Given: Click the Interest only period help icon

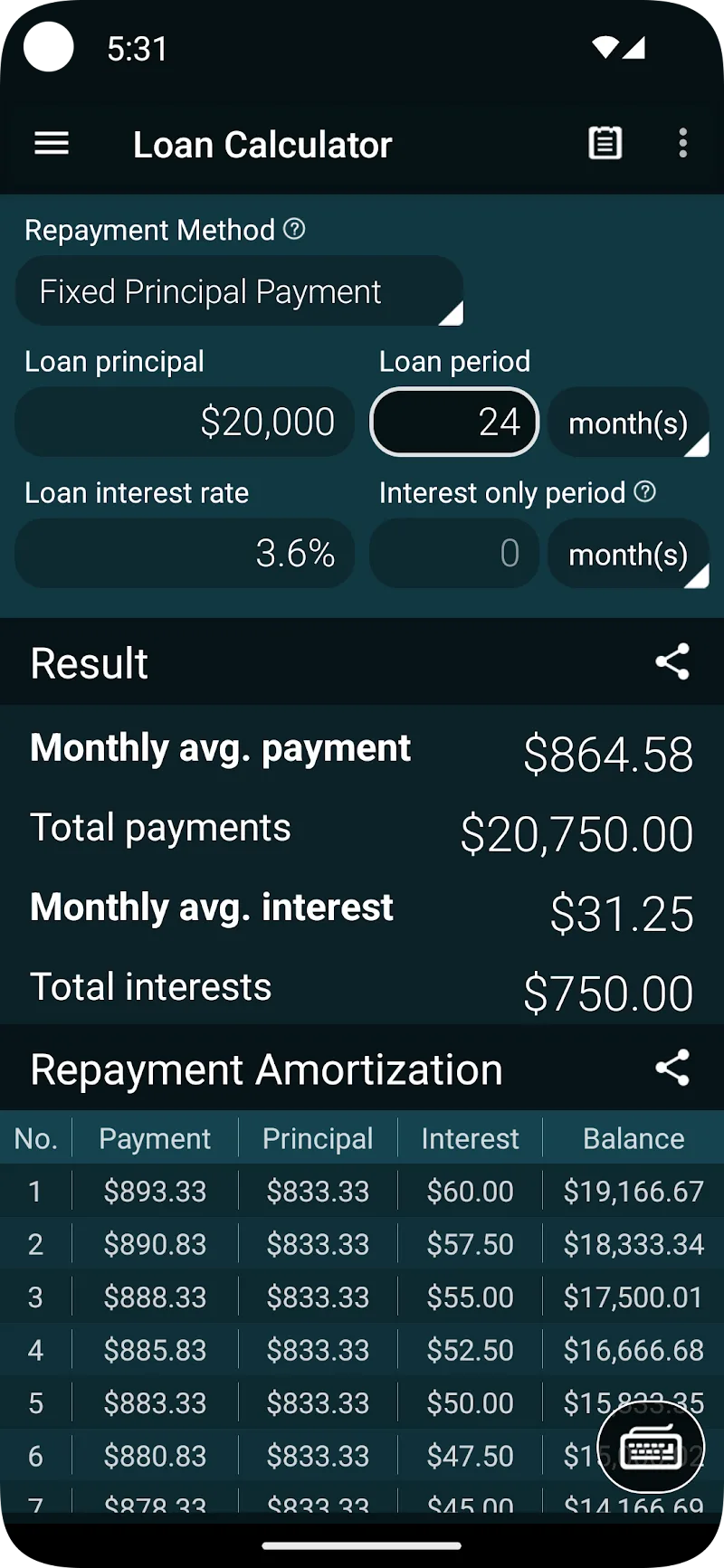Looking at the screenshot, I should click(644, 492).
